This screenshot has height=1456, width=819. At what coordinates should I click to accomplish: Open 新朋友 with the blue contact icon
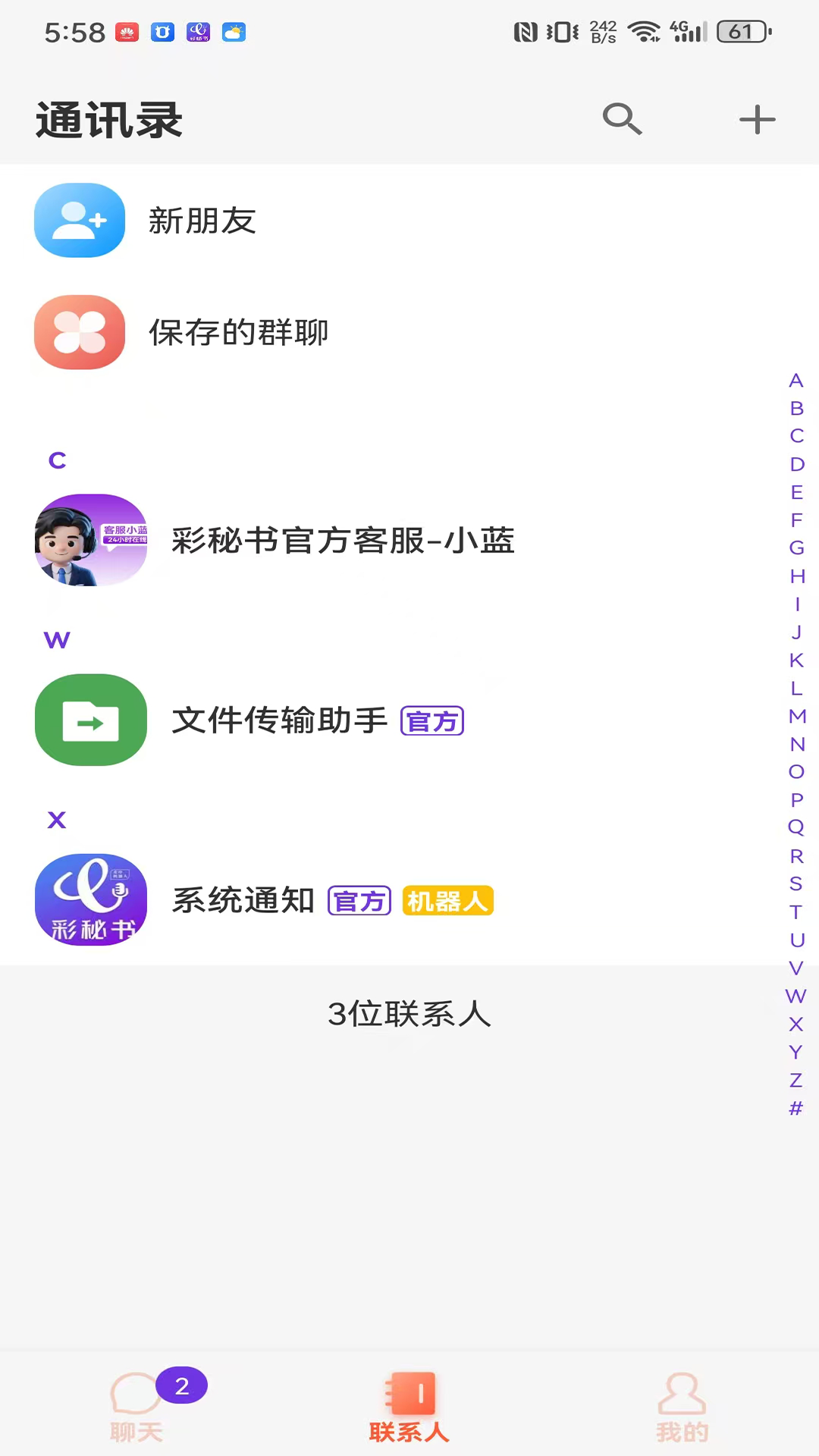click(80, 221)
